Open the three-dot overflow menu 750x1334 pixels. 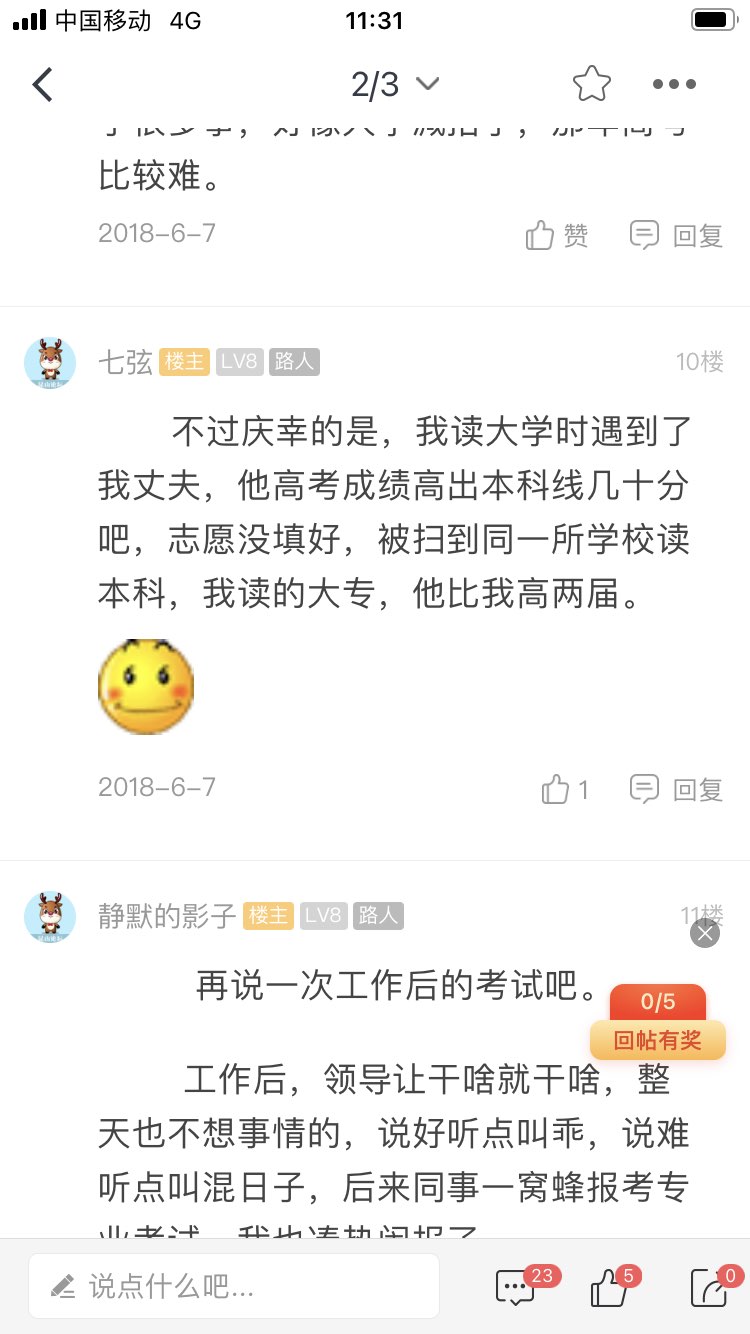point(674,85)
